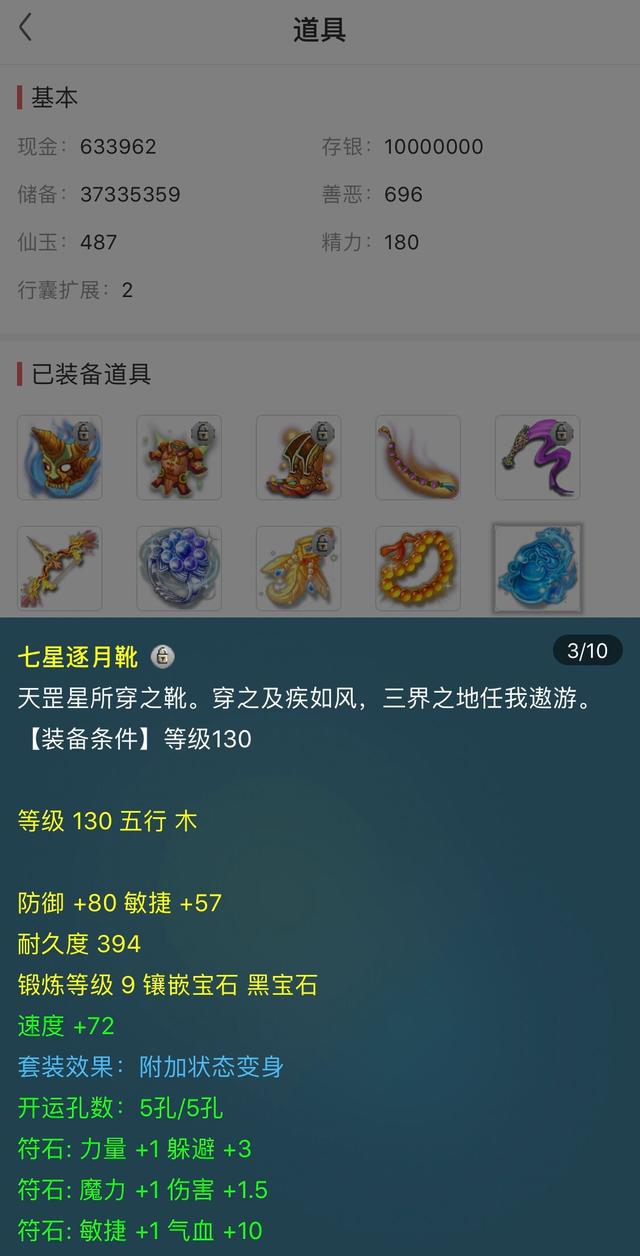View the orange bead bracelet item
Image resolution: width=640 pixels, height=1256 pixels.
[418, 568]
